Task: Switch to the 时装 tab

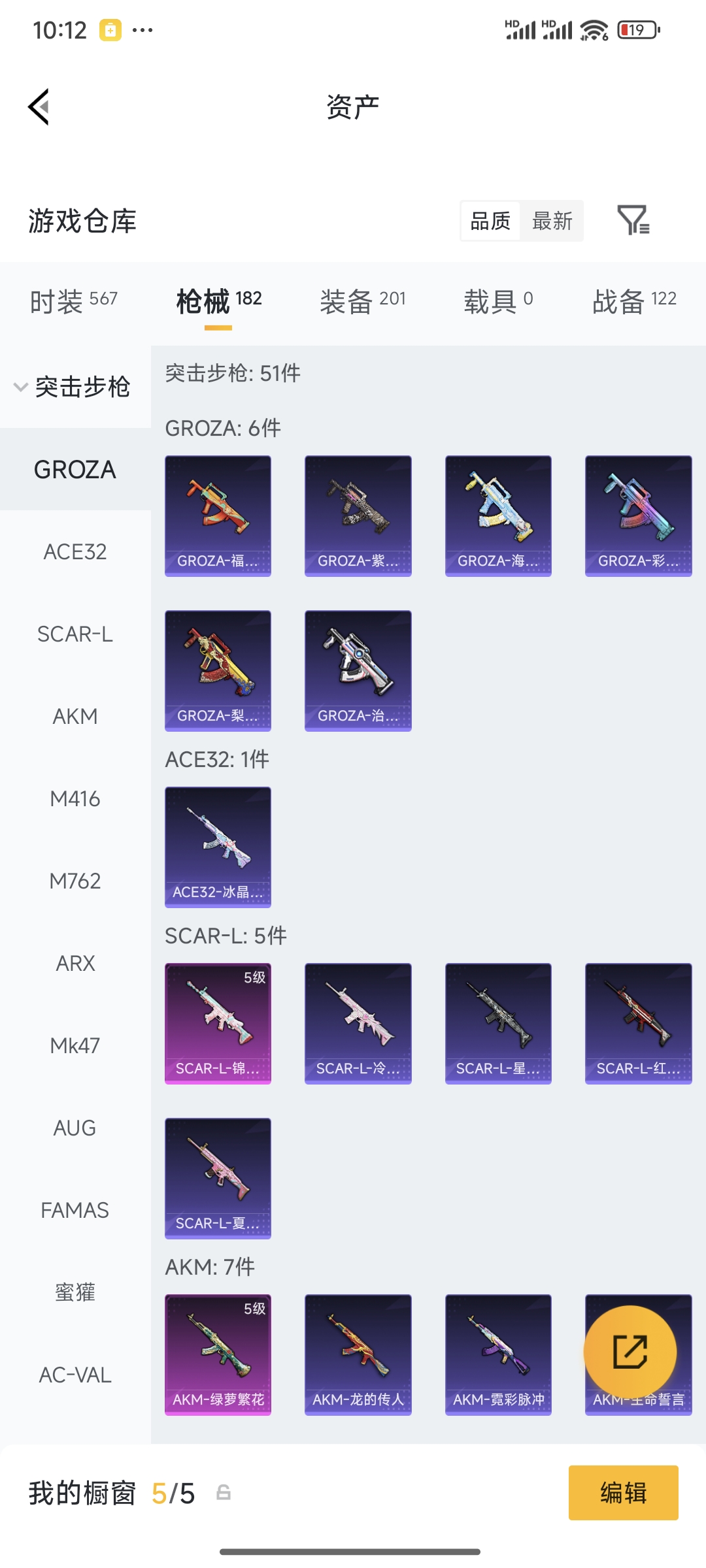Action: point(73,301)
